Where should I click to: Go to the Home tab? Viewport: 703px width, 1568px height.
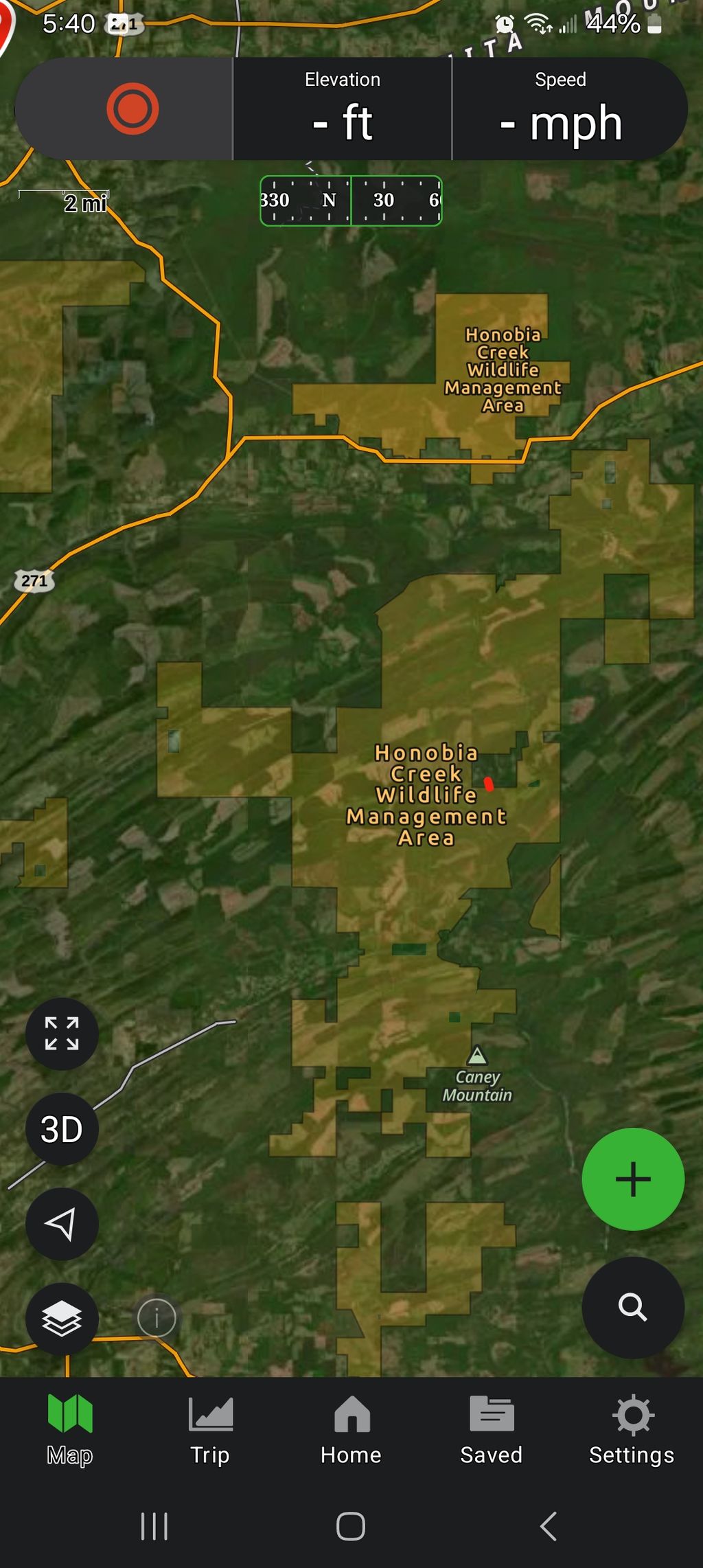(x=351, y=1430)
